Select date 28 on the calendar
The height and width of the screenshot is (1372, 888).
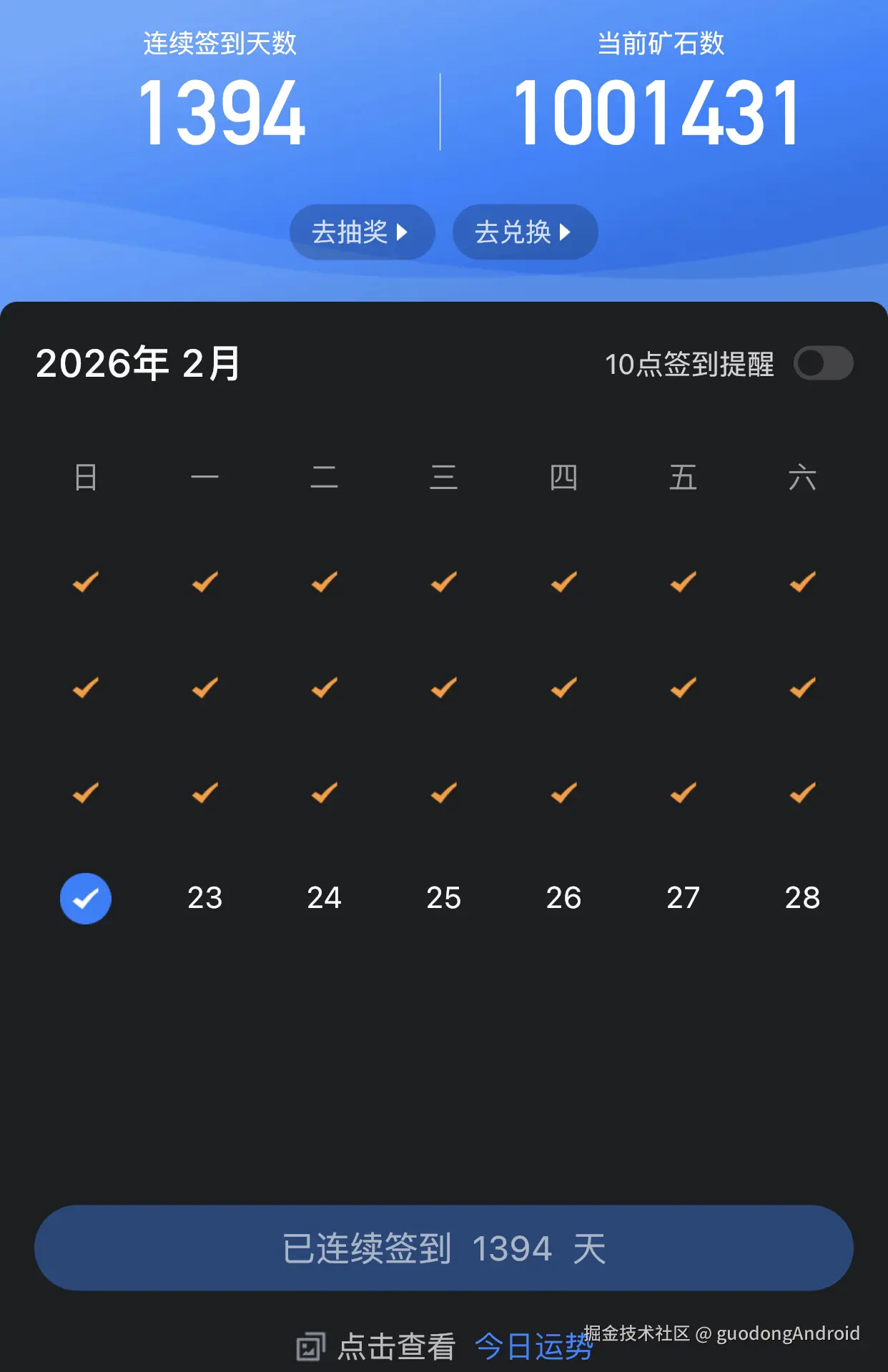point(802,899)
